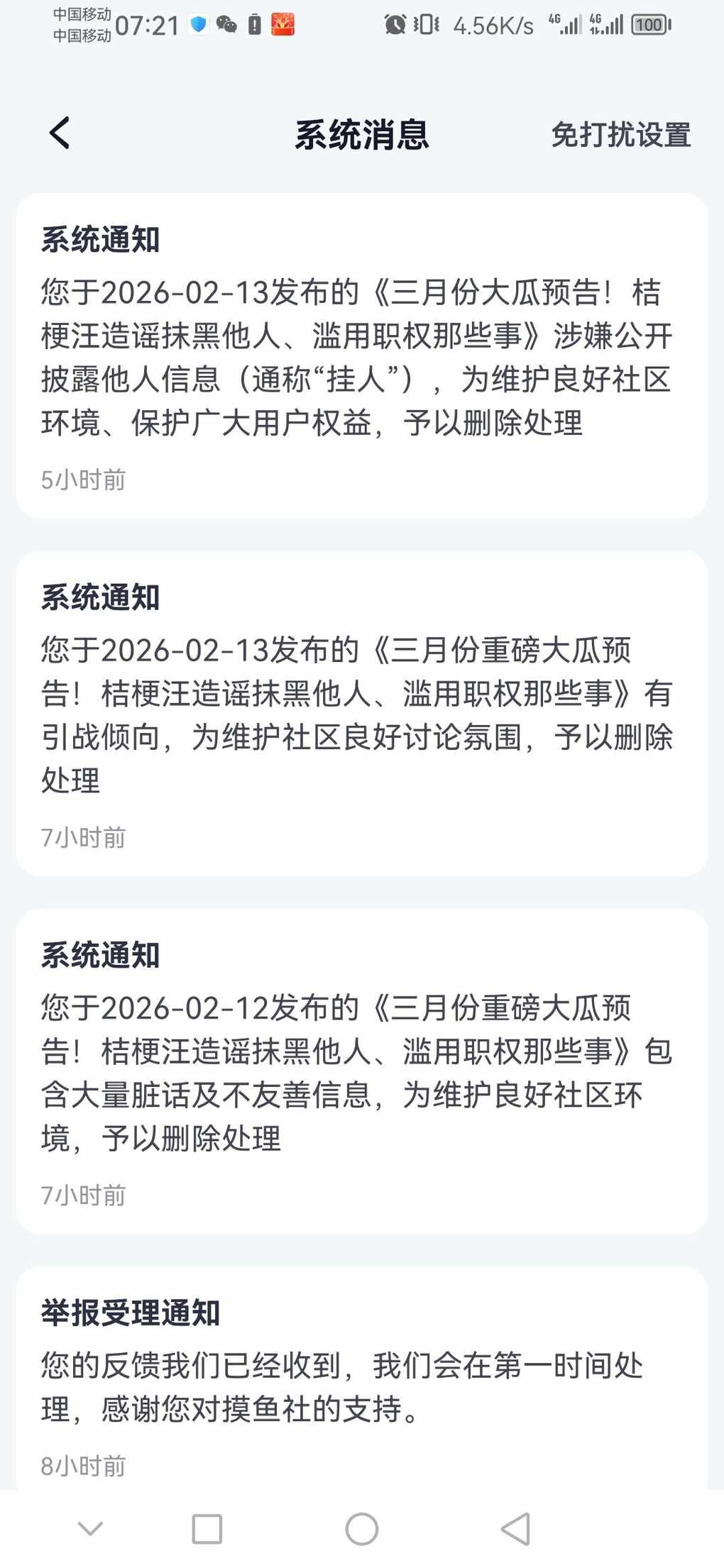Go back from the 系统消息 page
The width and height of the screenshot is (724, 1568).
60,133
